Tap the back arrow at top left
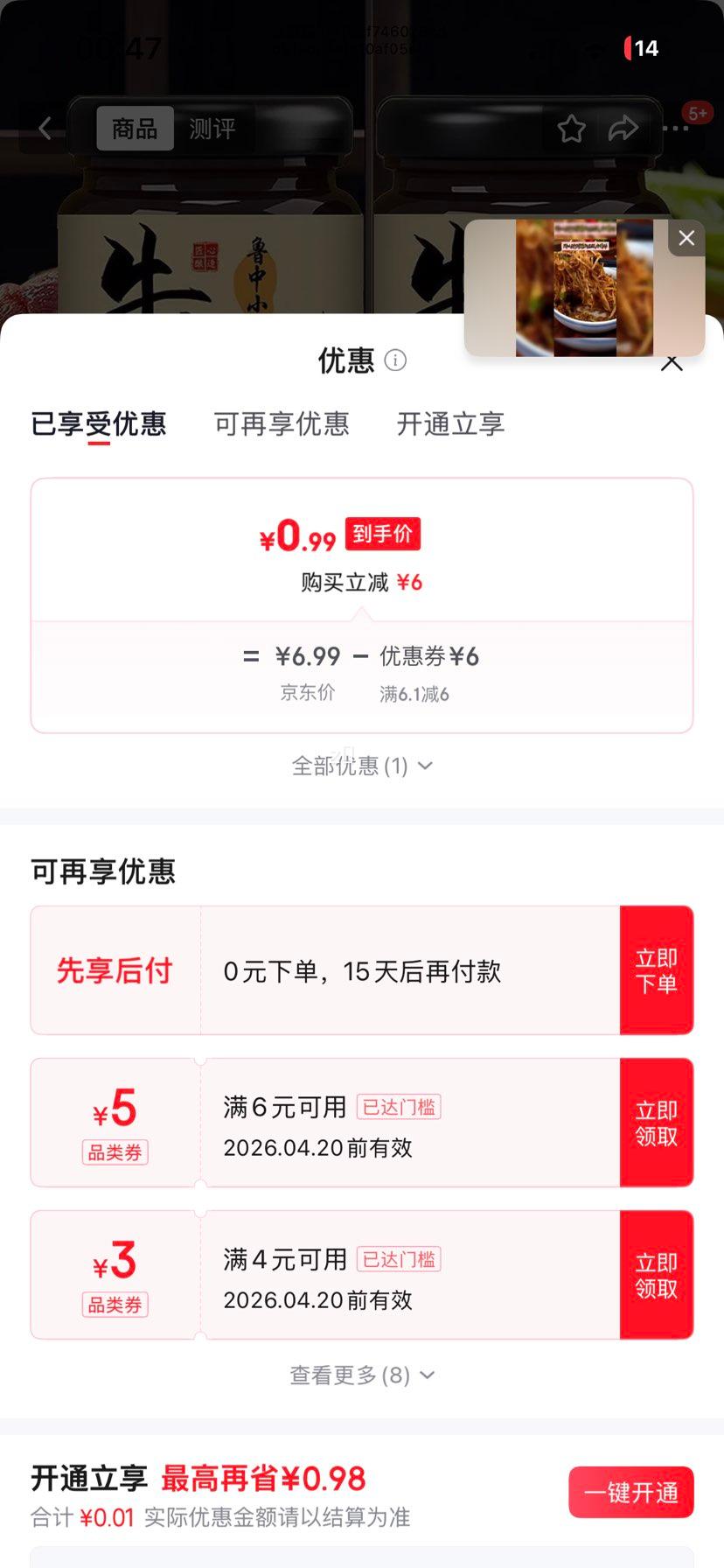Viewport: 724px width, 1568px height. click(x=45, y=128)
